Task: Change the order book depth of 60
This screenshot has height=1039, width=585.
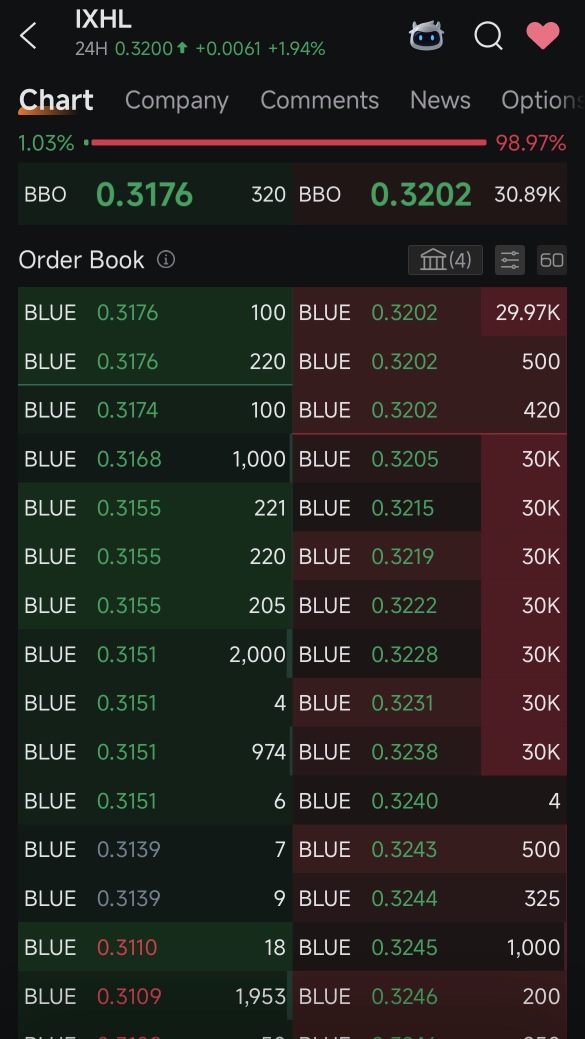Action: coord(551,260)
